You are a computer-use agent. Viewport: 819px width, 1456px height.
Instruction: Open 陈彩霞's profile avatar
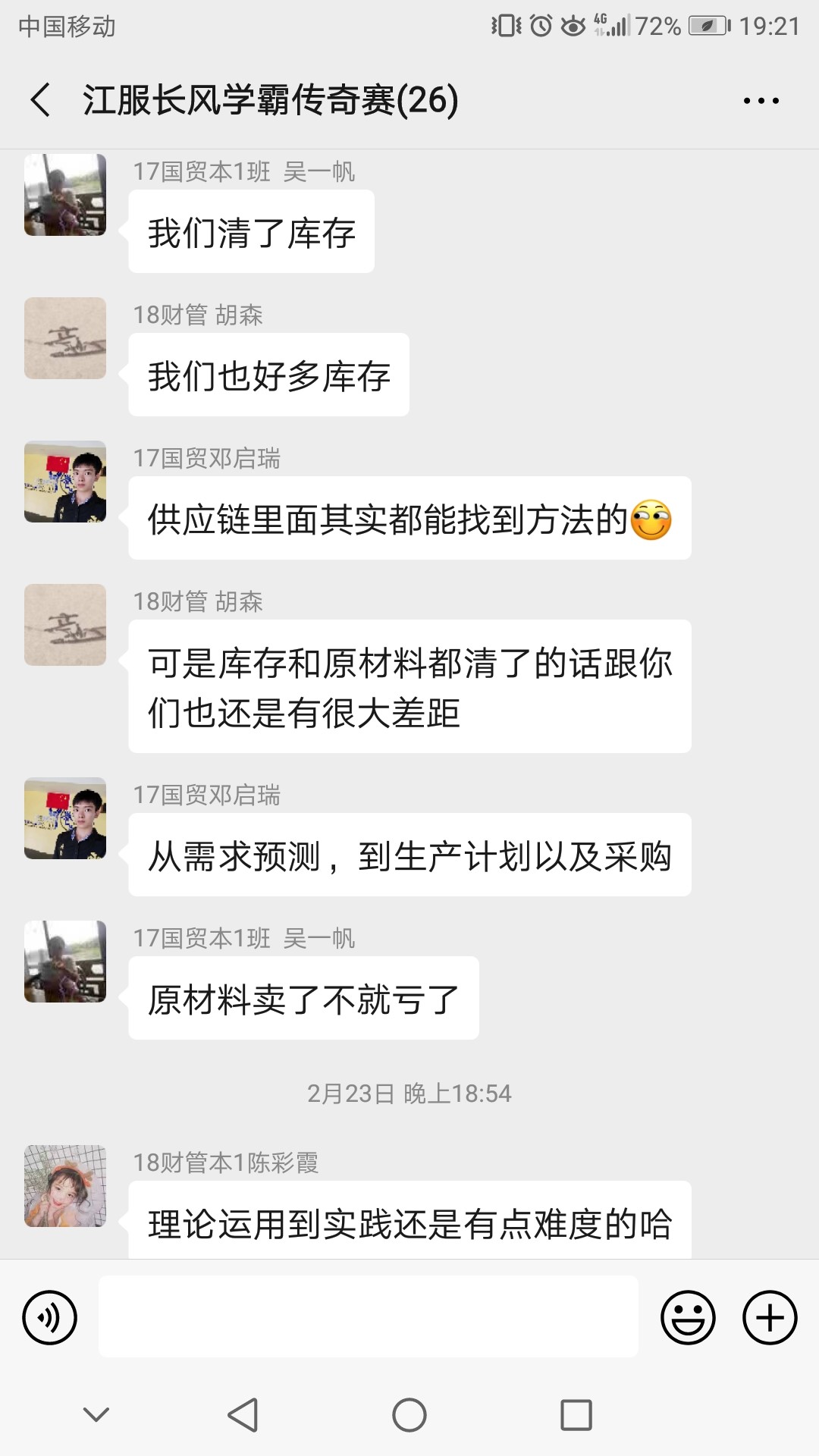[x=65, y=1186]
